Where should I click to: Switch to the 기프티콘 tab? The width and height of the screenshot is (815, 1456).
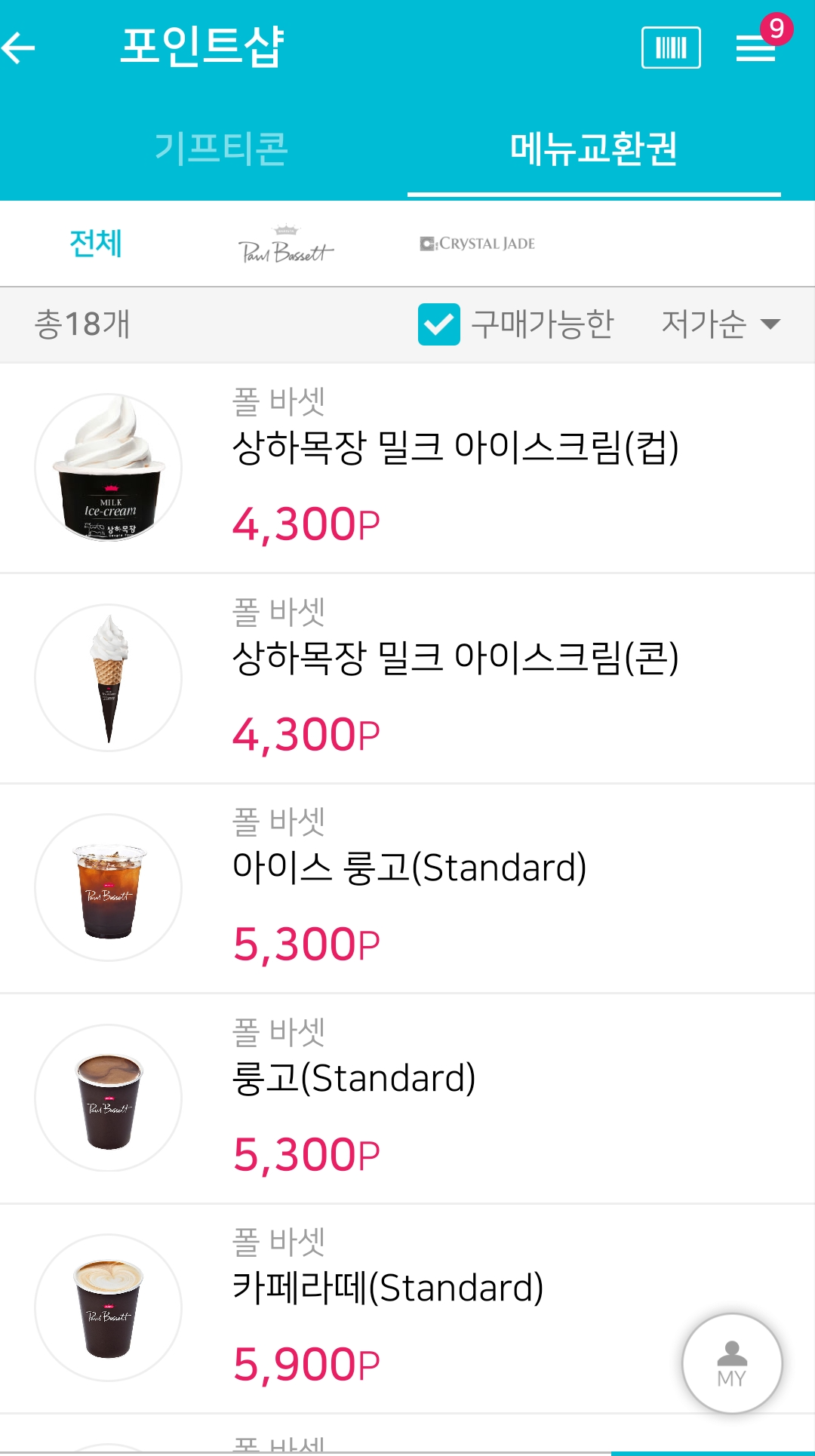click(x=221, y=148)
